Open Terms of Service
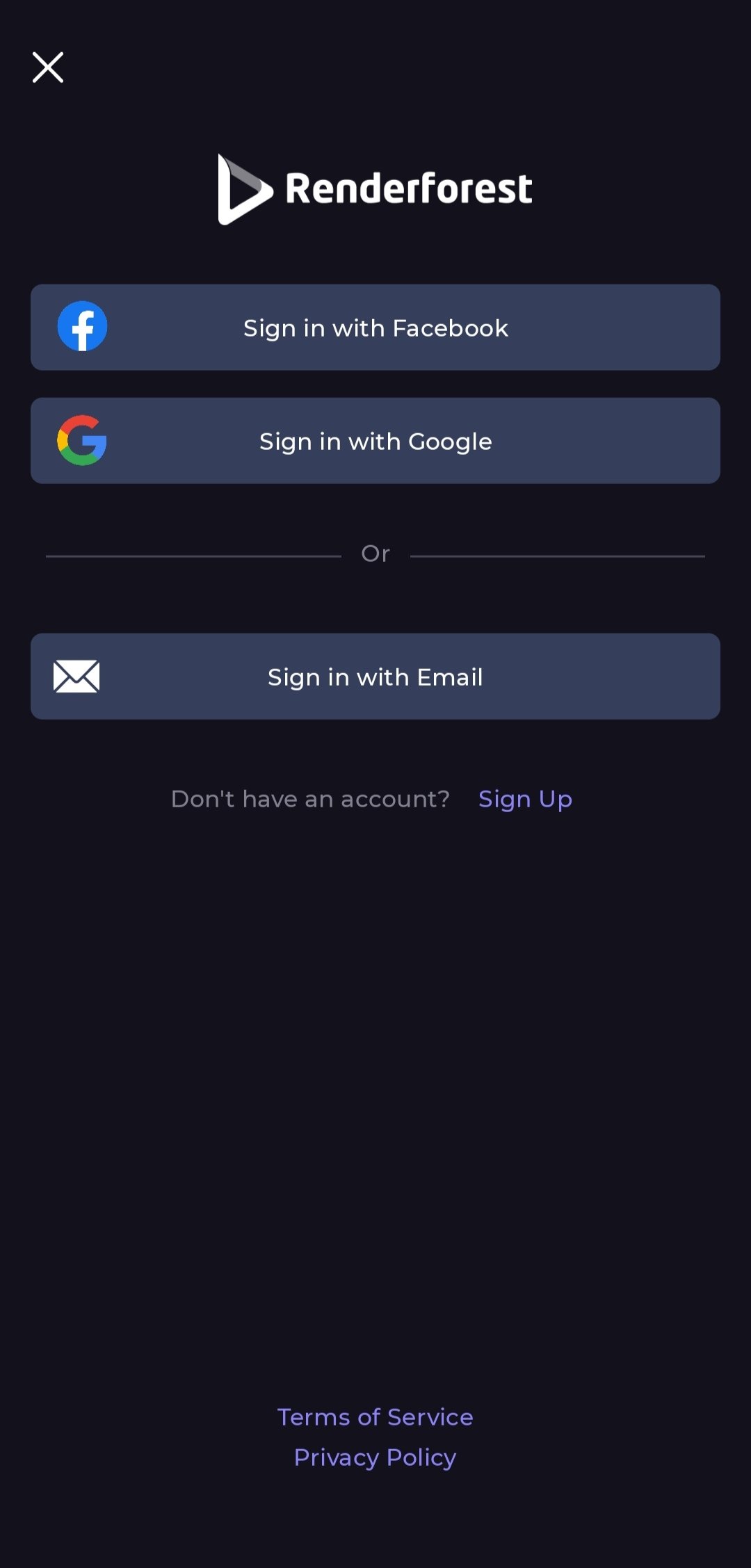The width and height of the screenshot is (751, 1568). coord(375,1416)
